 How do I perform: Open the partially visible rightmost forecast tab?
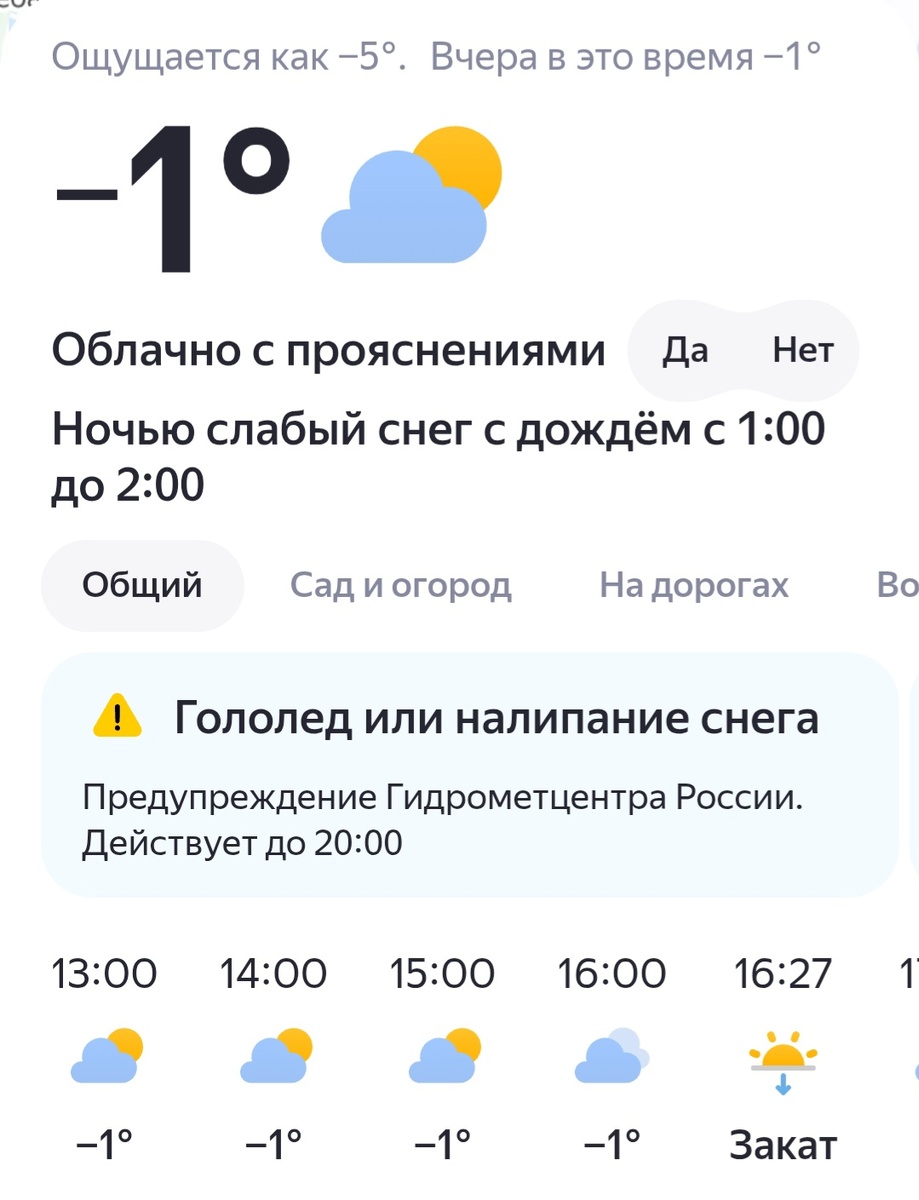point(899,585)
